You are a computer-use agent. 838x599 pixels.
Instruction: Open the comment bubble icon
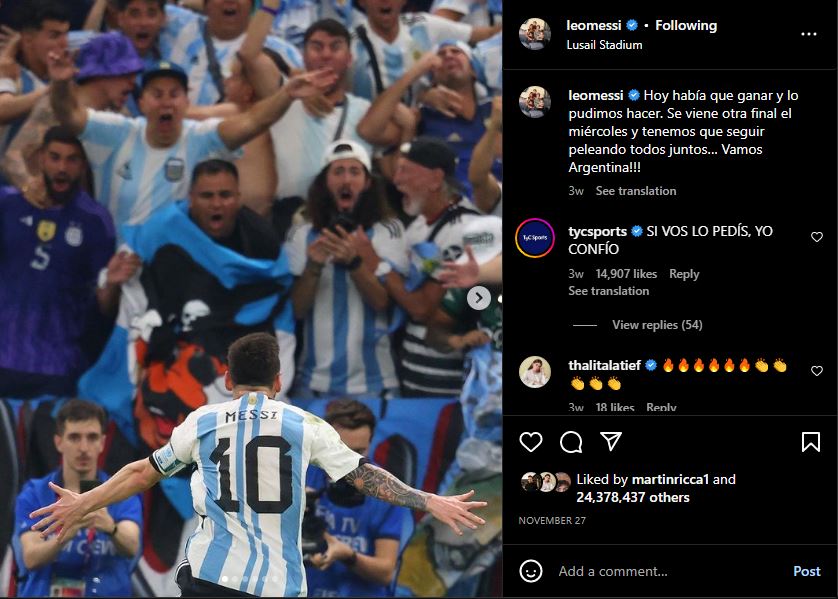tap(571, 442)
